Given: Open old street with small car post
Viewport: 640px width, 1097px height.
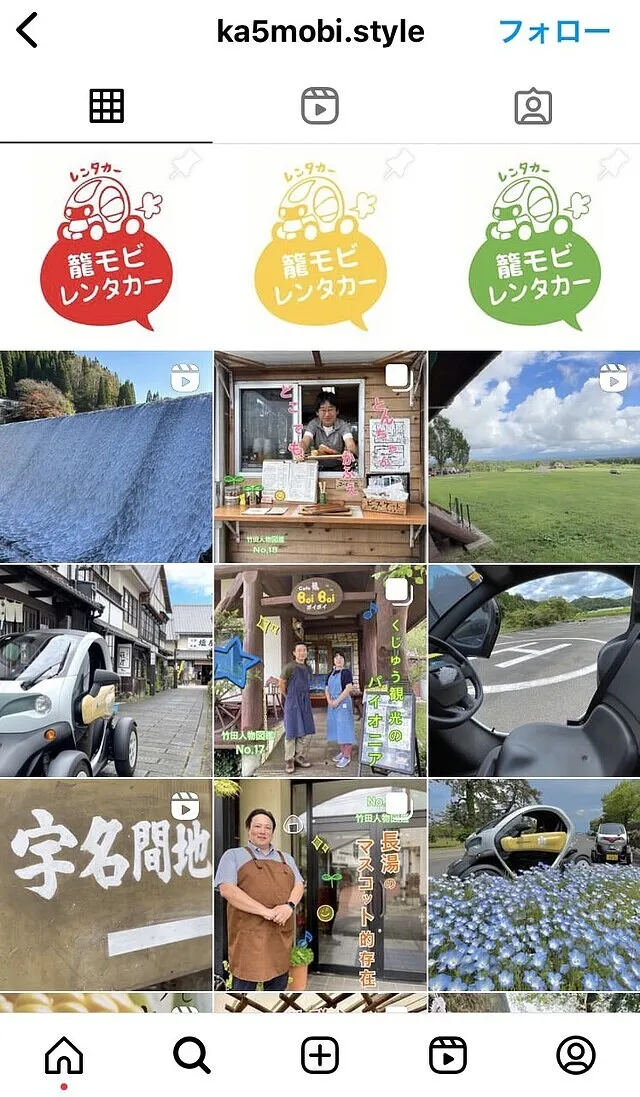Looking at the screenshot, I should [106, 670].
